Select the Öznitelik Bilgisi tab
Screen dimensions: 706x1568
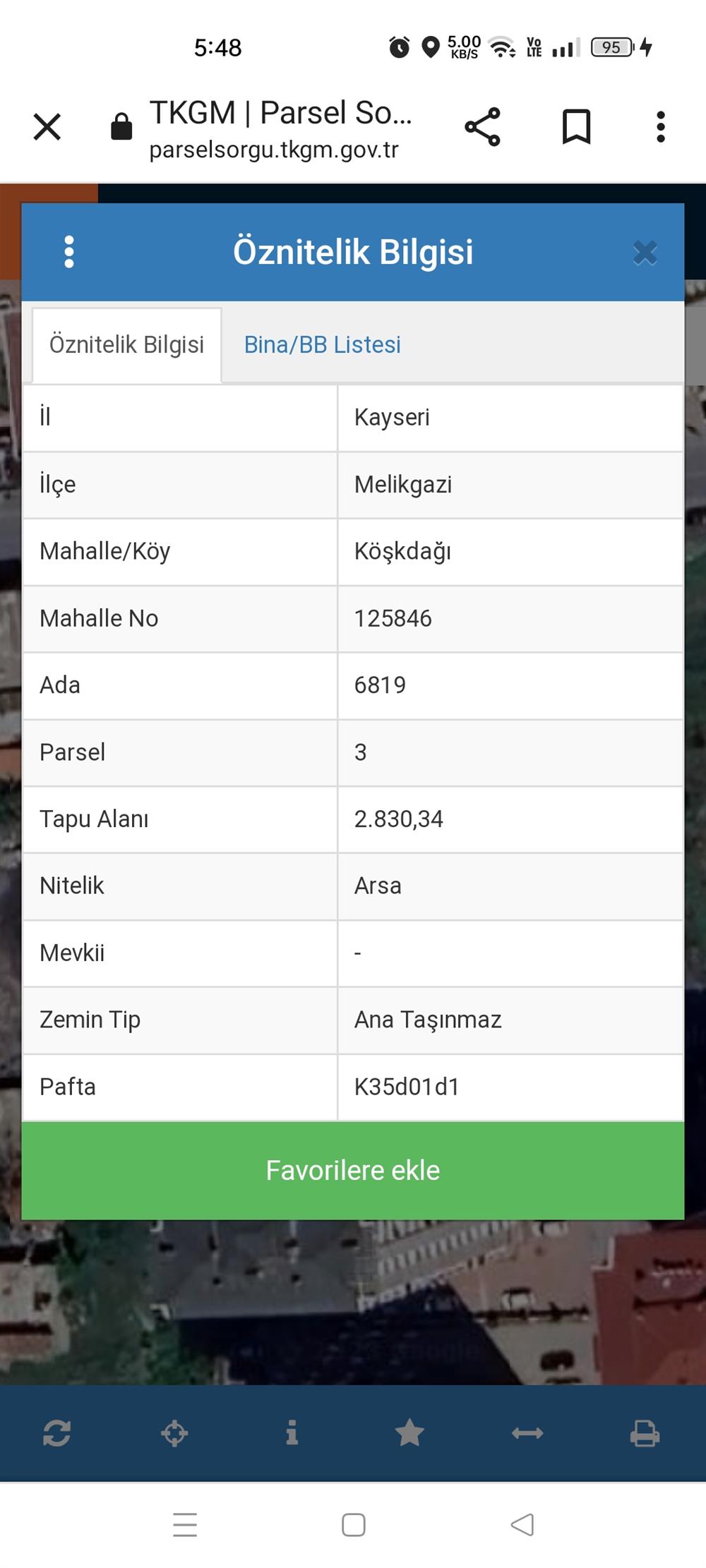tap(127, 345)
